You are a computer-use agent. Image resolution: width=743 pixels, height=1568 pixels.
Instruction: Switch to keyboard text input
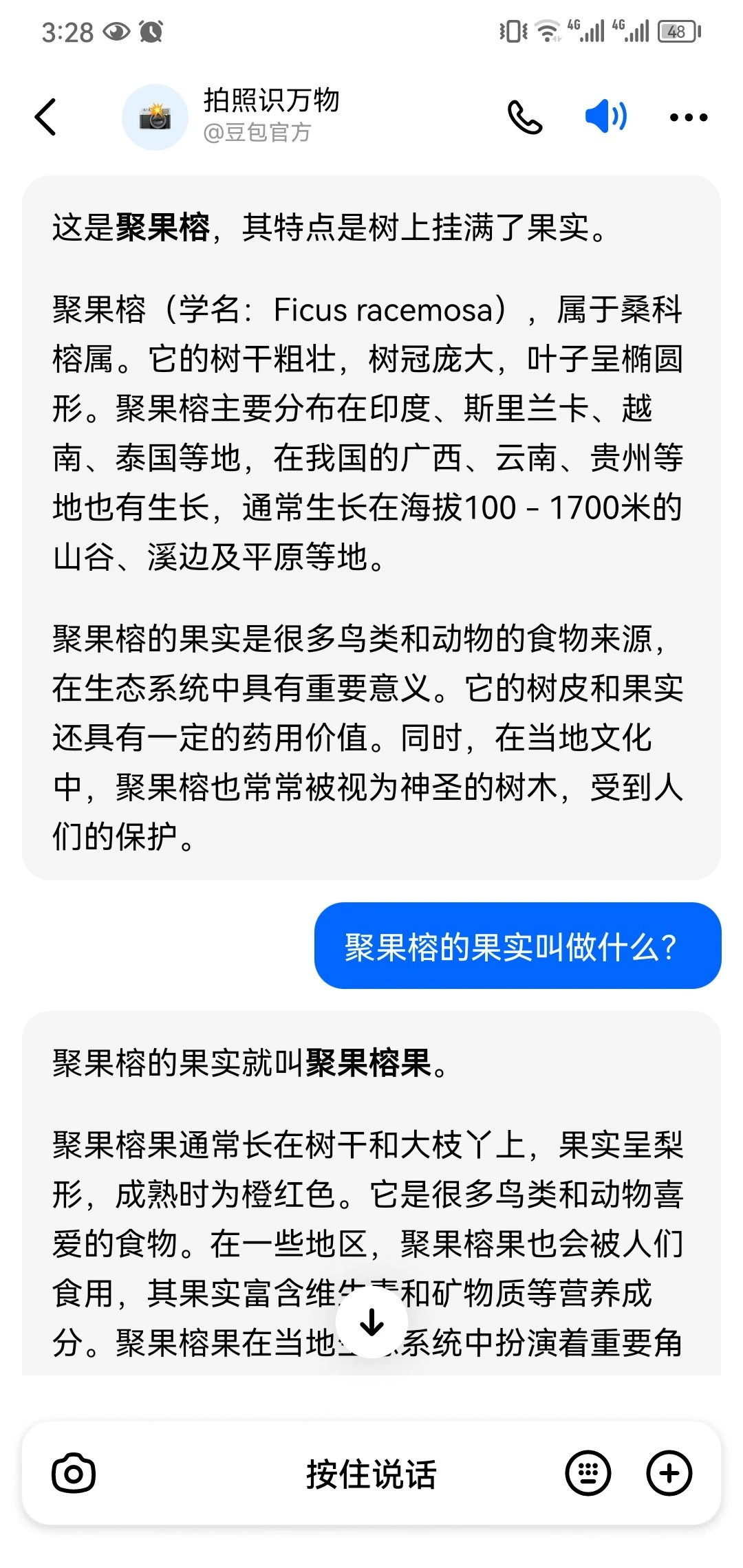(588, 1472)
